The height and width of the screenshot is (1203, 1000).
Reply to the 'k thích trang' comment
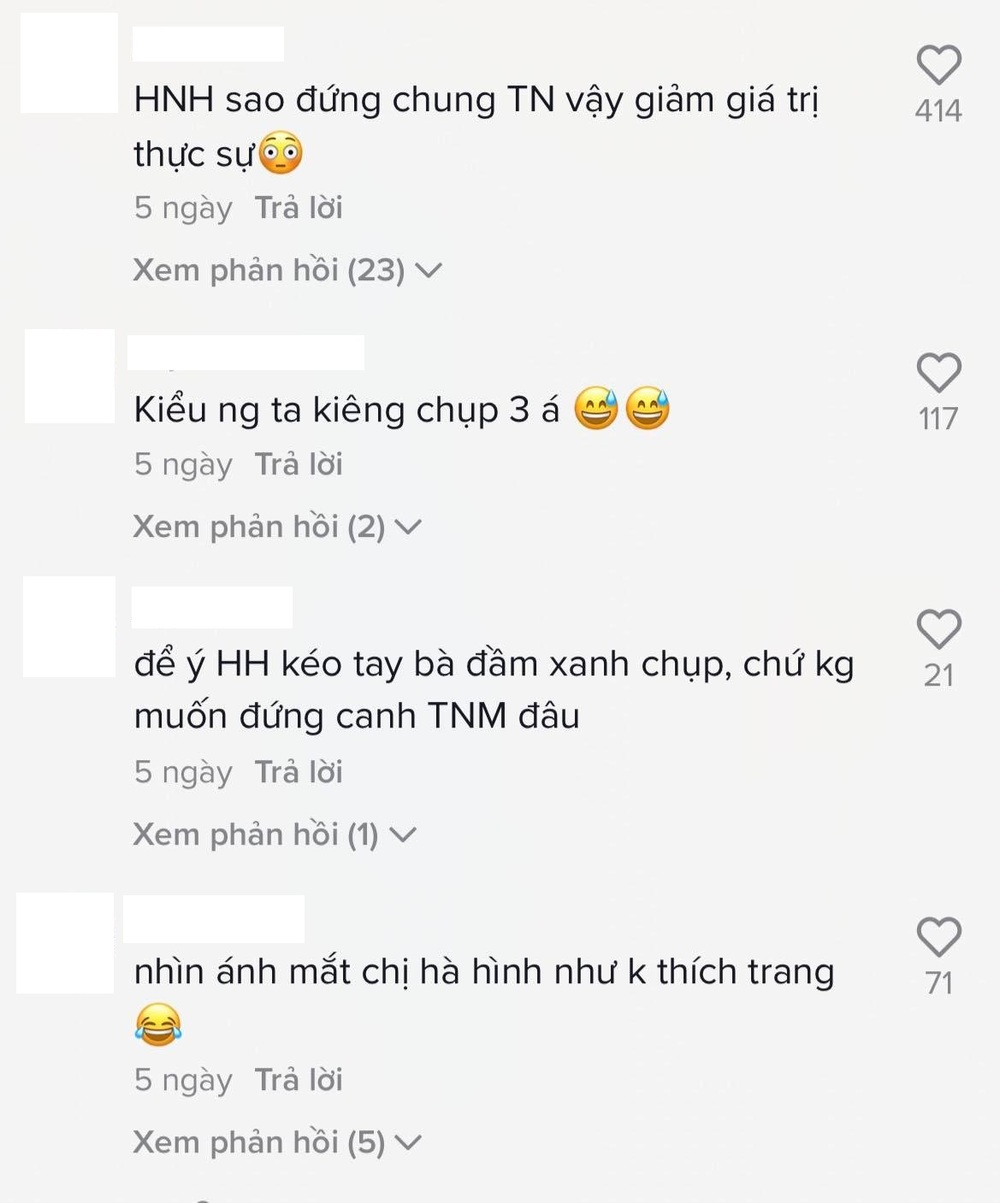click(298, 1081)
